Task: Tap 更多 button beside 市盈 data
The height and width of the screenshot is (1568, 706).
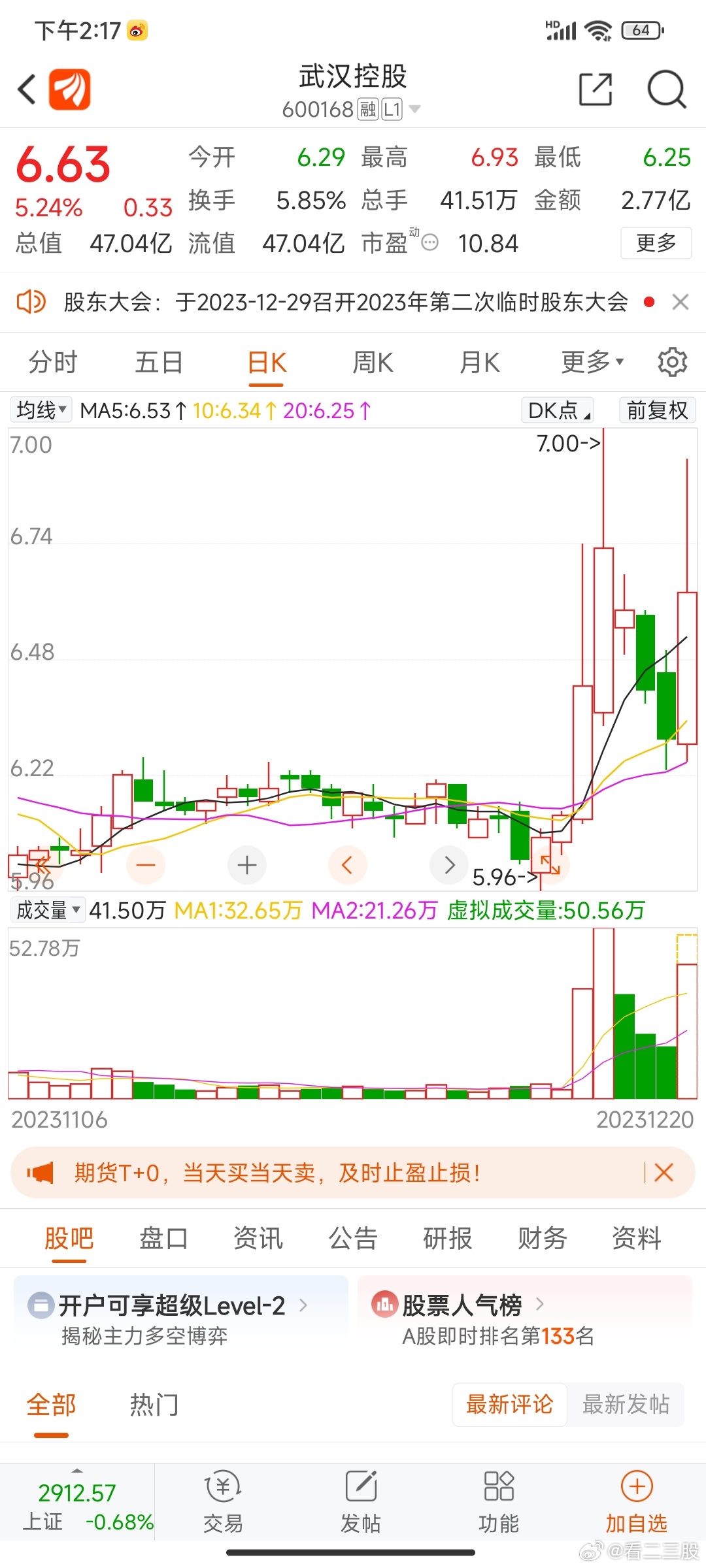Action: click(656, 243)
